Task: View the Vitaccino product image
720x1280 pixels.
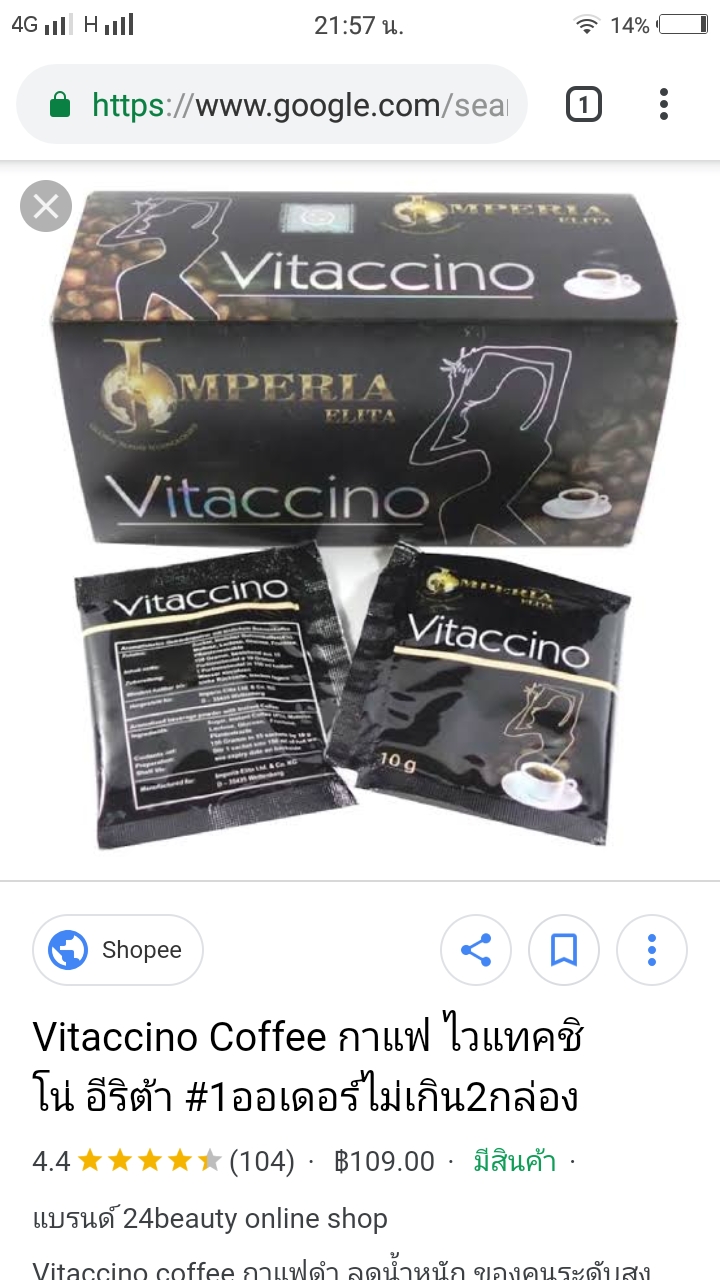Action: click(x=360, y=520)
